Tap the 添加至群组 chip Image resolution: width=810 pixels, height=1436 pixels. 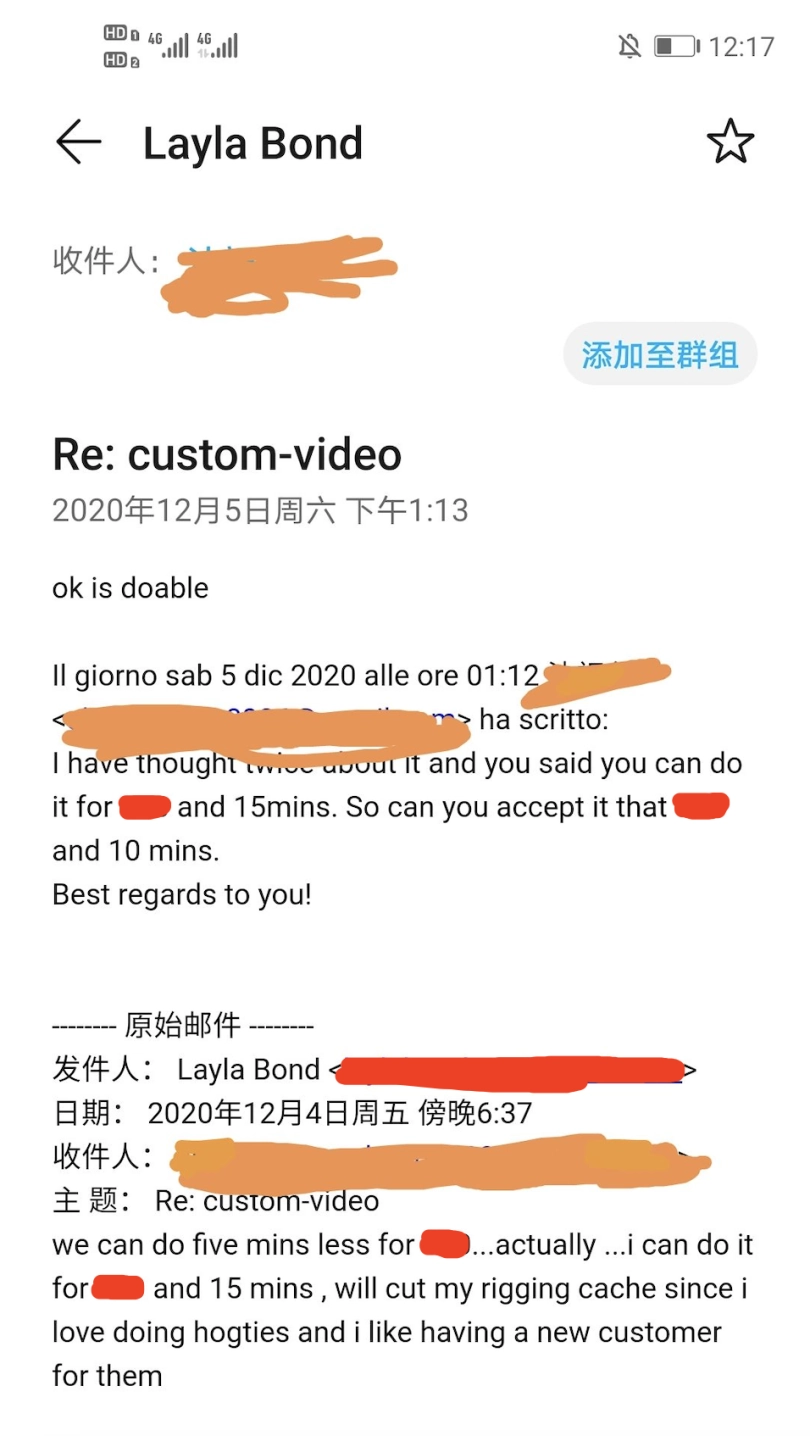pyautogui.click(x=660, y=355)
